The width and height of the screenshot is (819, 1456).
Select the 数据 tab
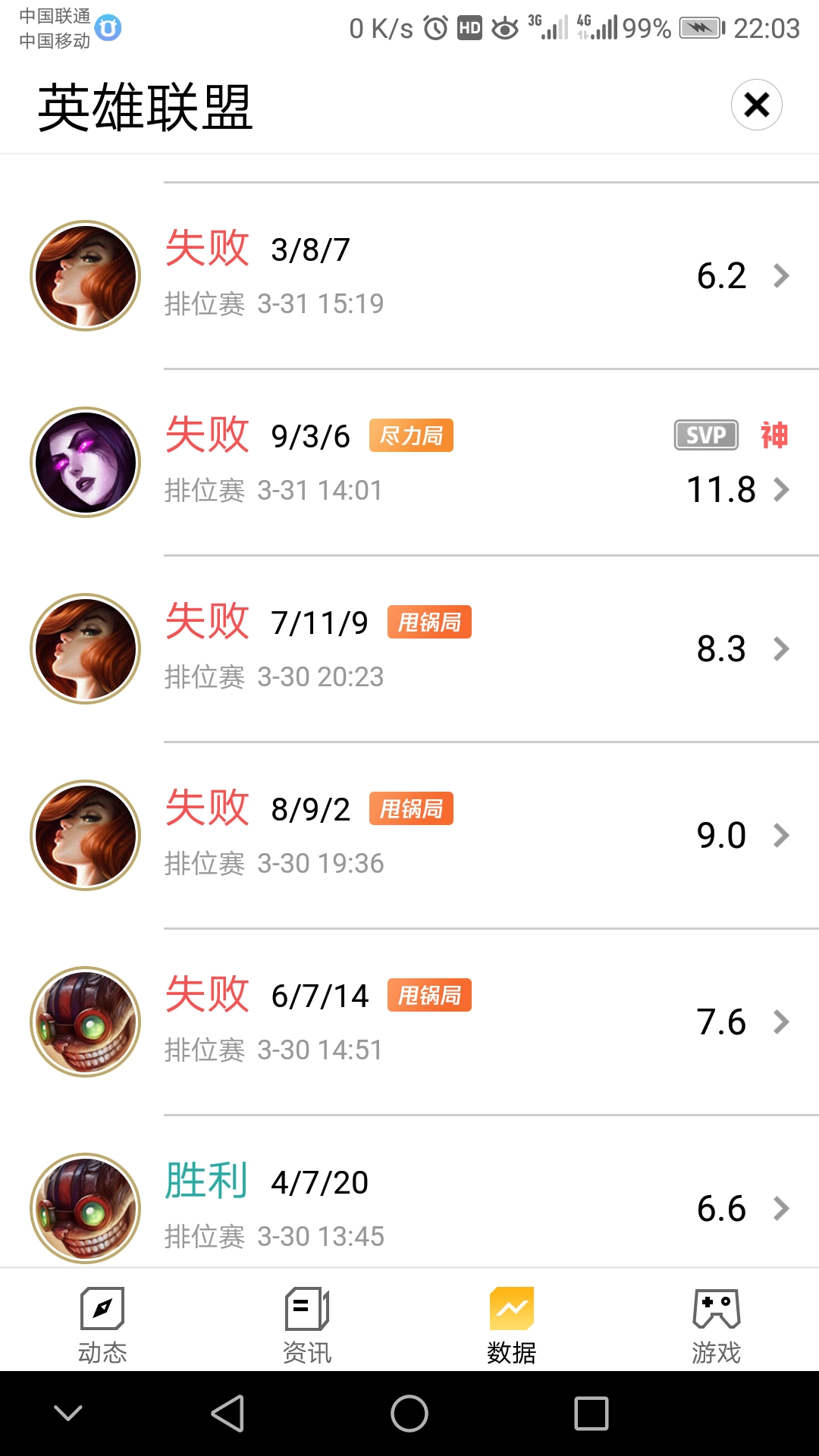(512, 1324)
